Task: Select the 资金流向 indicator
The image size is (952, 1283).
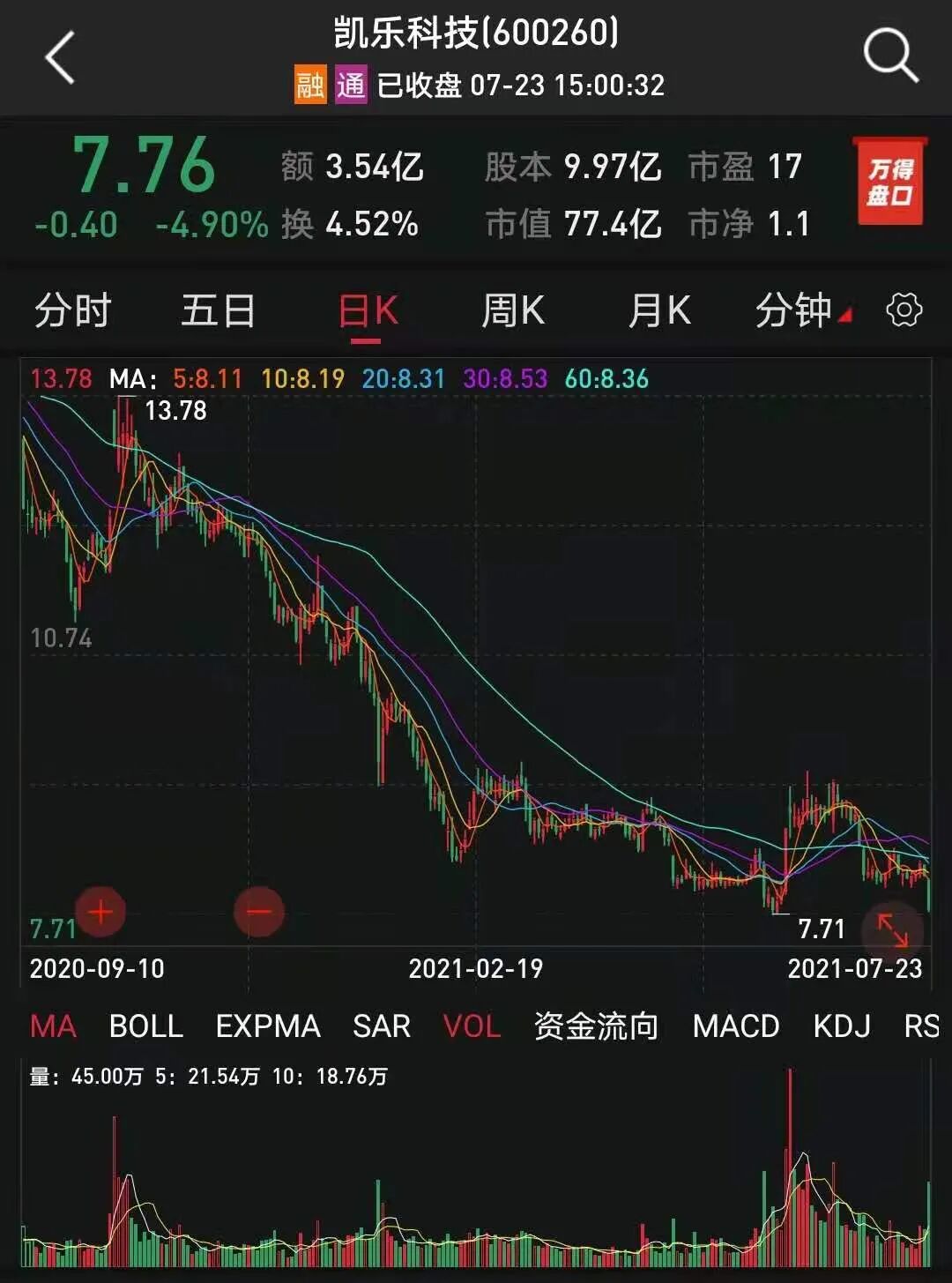Action: (x=596, y=1026)
